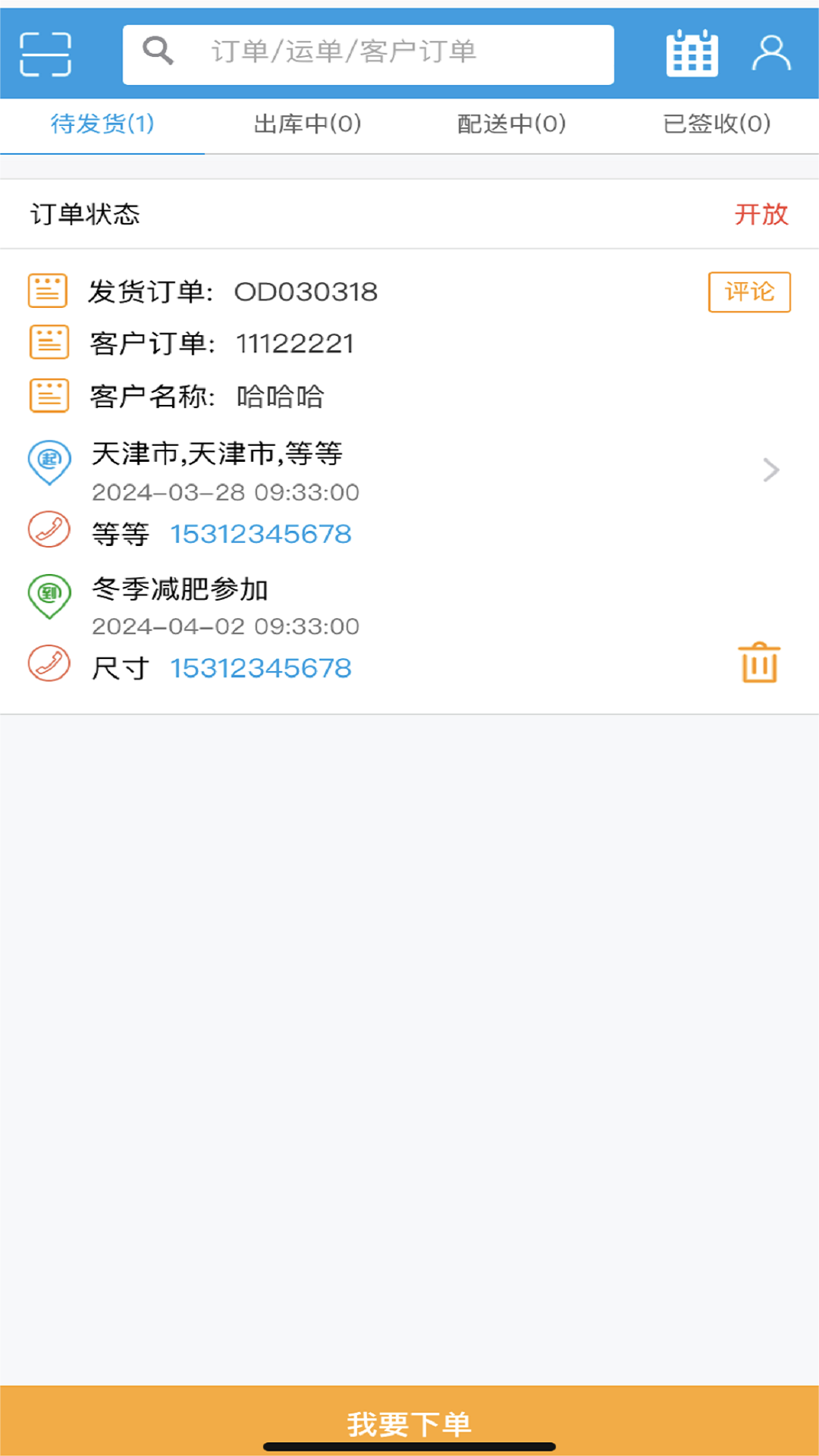Viewport: 819px width, 1456px height.
Task: Switch to the 配送中(0) tab
Action: [512, 124]
